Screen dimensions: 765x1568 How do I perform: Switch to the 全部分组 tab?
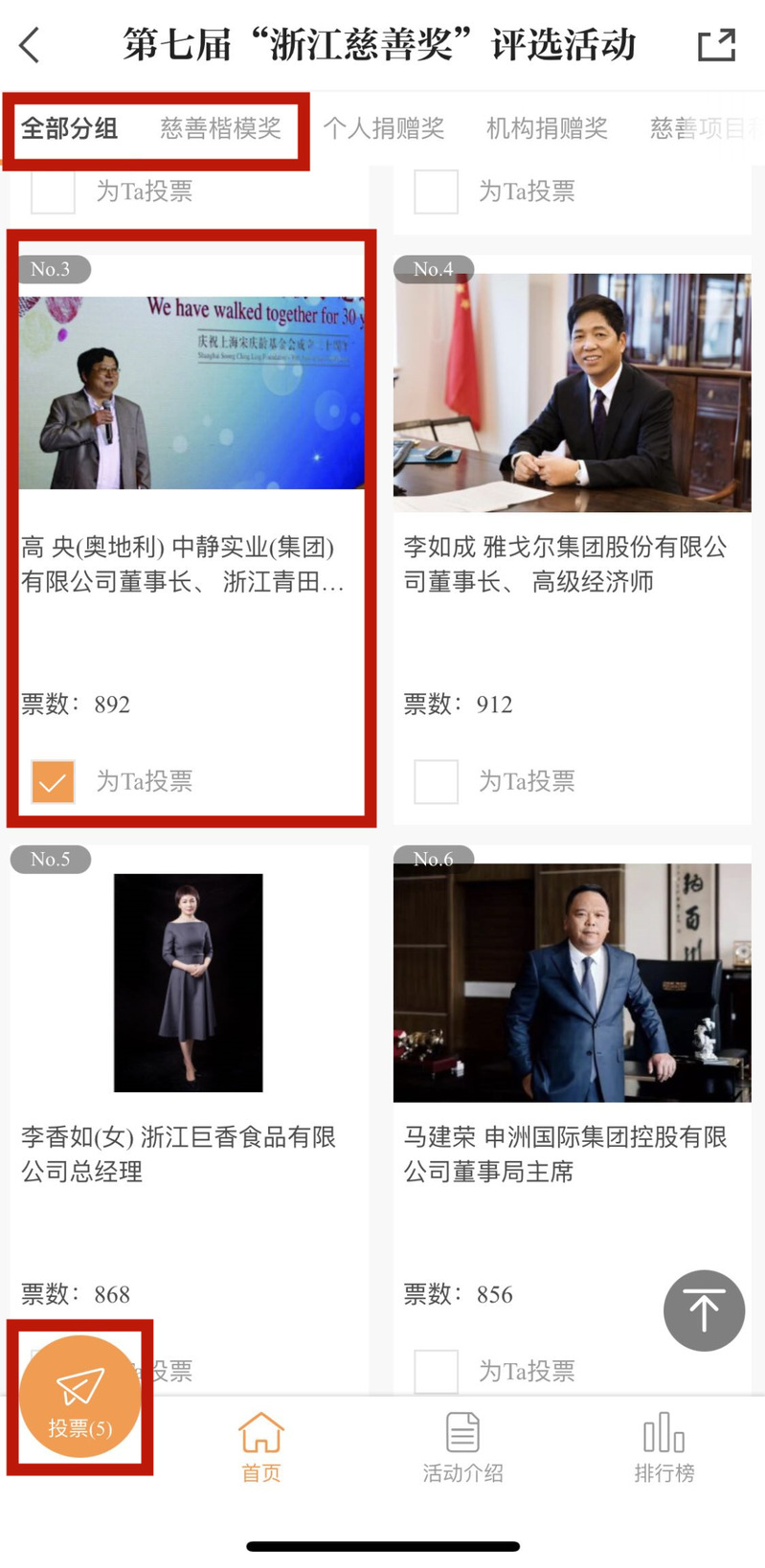[x=69, y=128]
